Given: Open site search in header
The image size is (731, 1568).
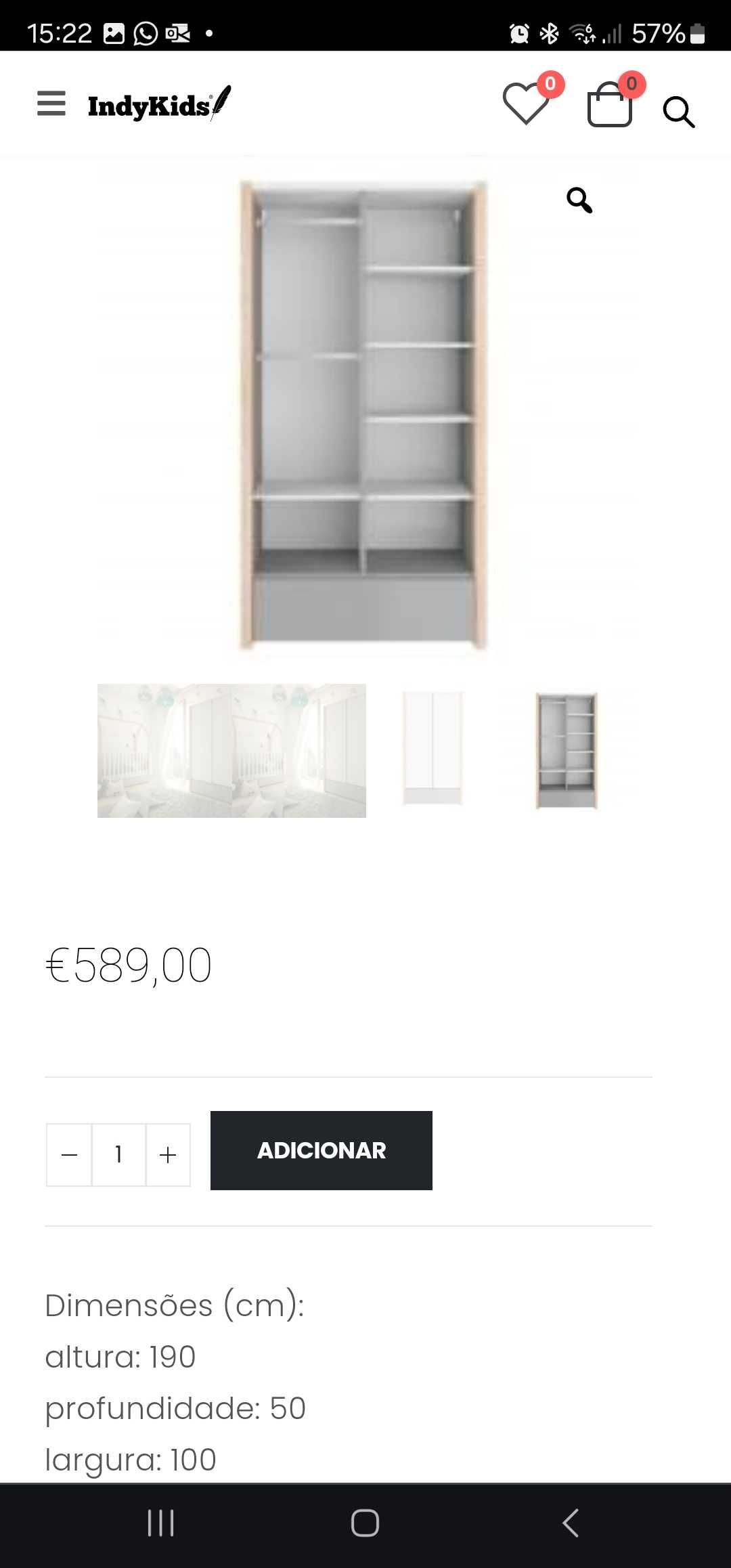Looking at the screenshot, I should (678, 112).
